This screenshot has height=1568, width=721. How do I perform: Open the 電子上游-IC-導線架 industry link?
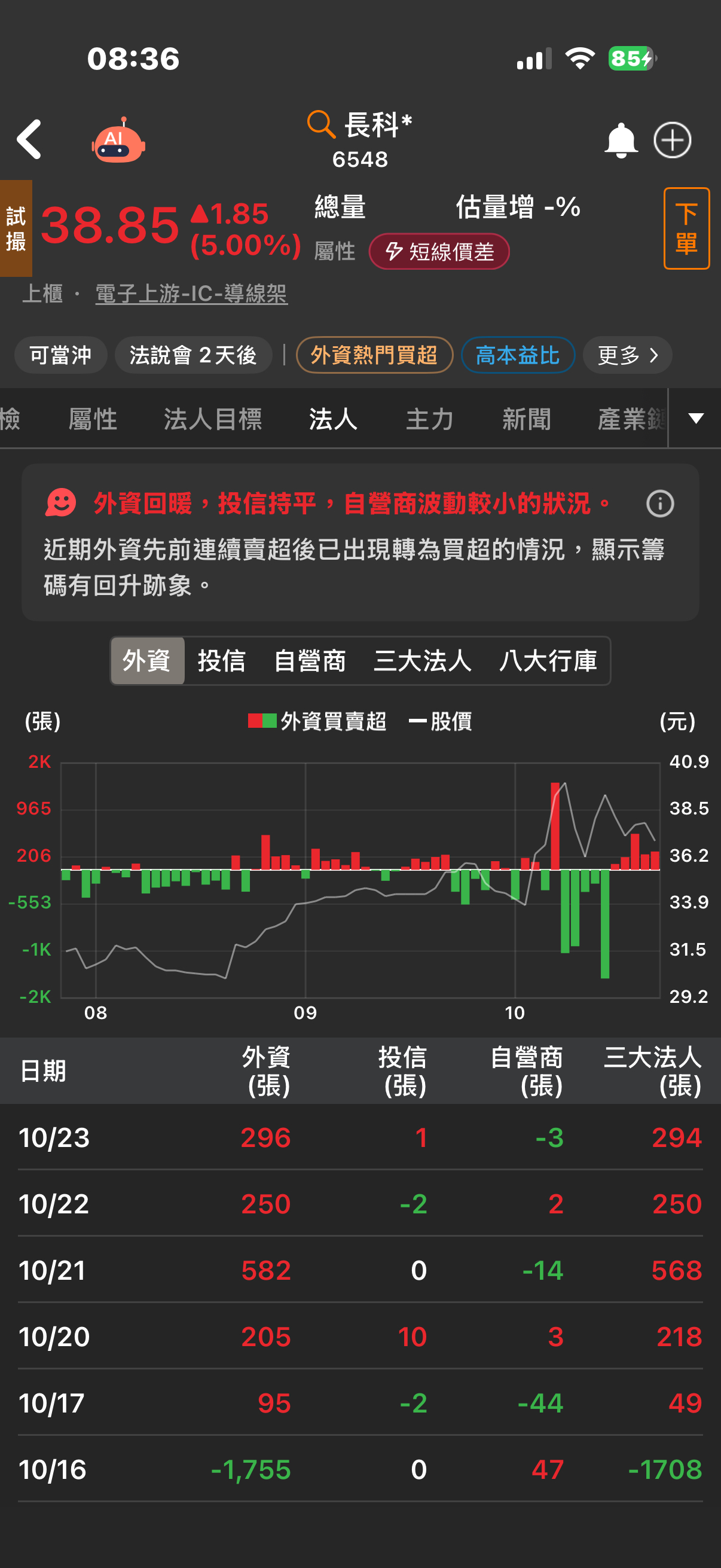(x=191, y=294)
